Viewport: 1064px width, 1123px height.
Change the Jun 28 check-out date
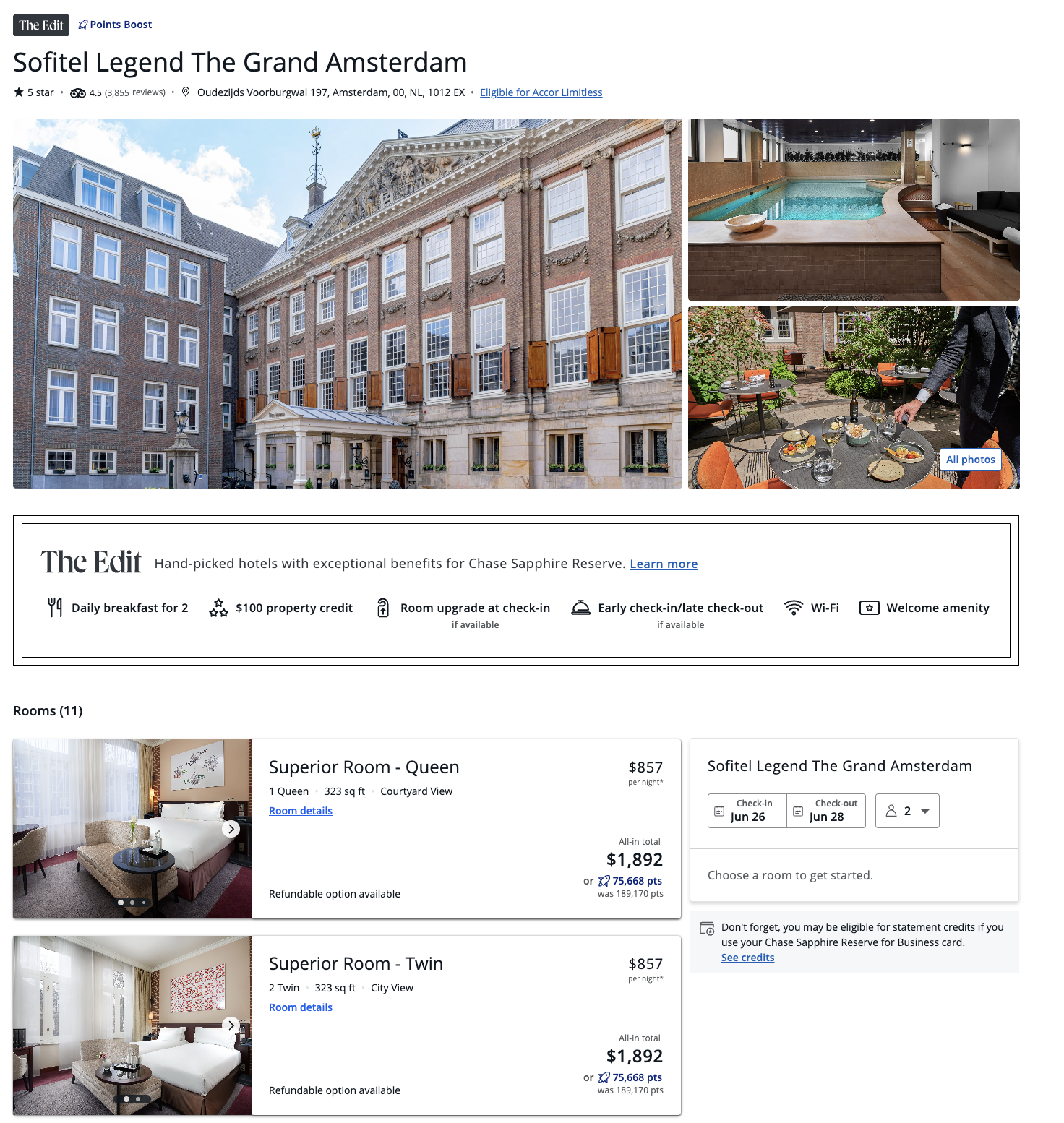[825, 811]
